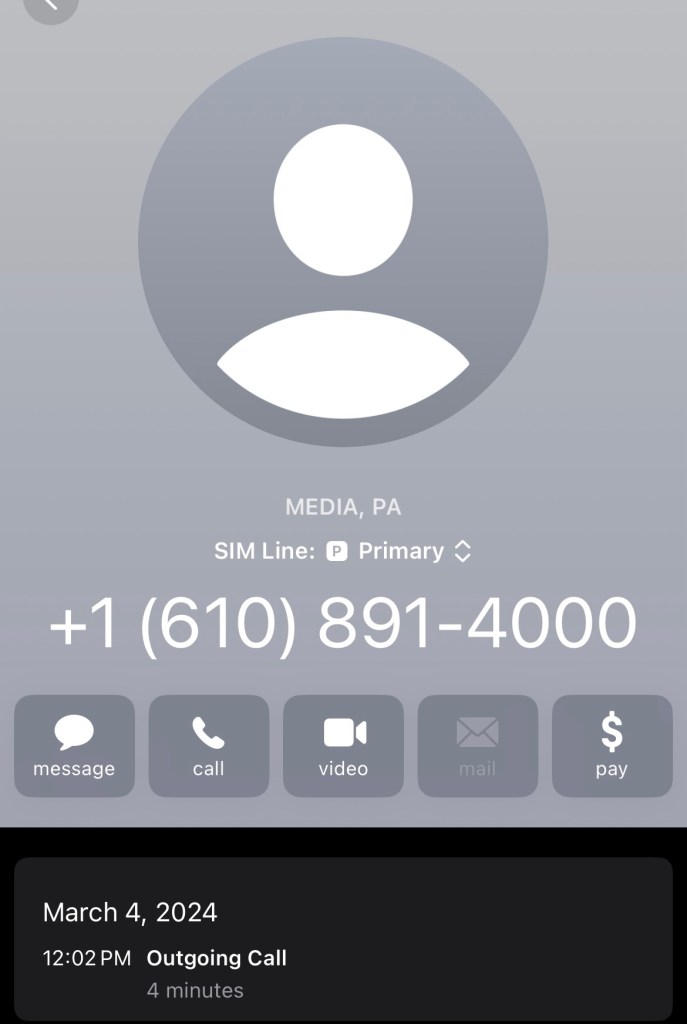This screenshot has height=1024, width=687.
Task: Start a video call
Action: click(x=343, y=746)
